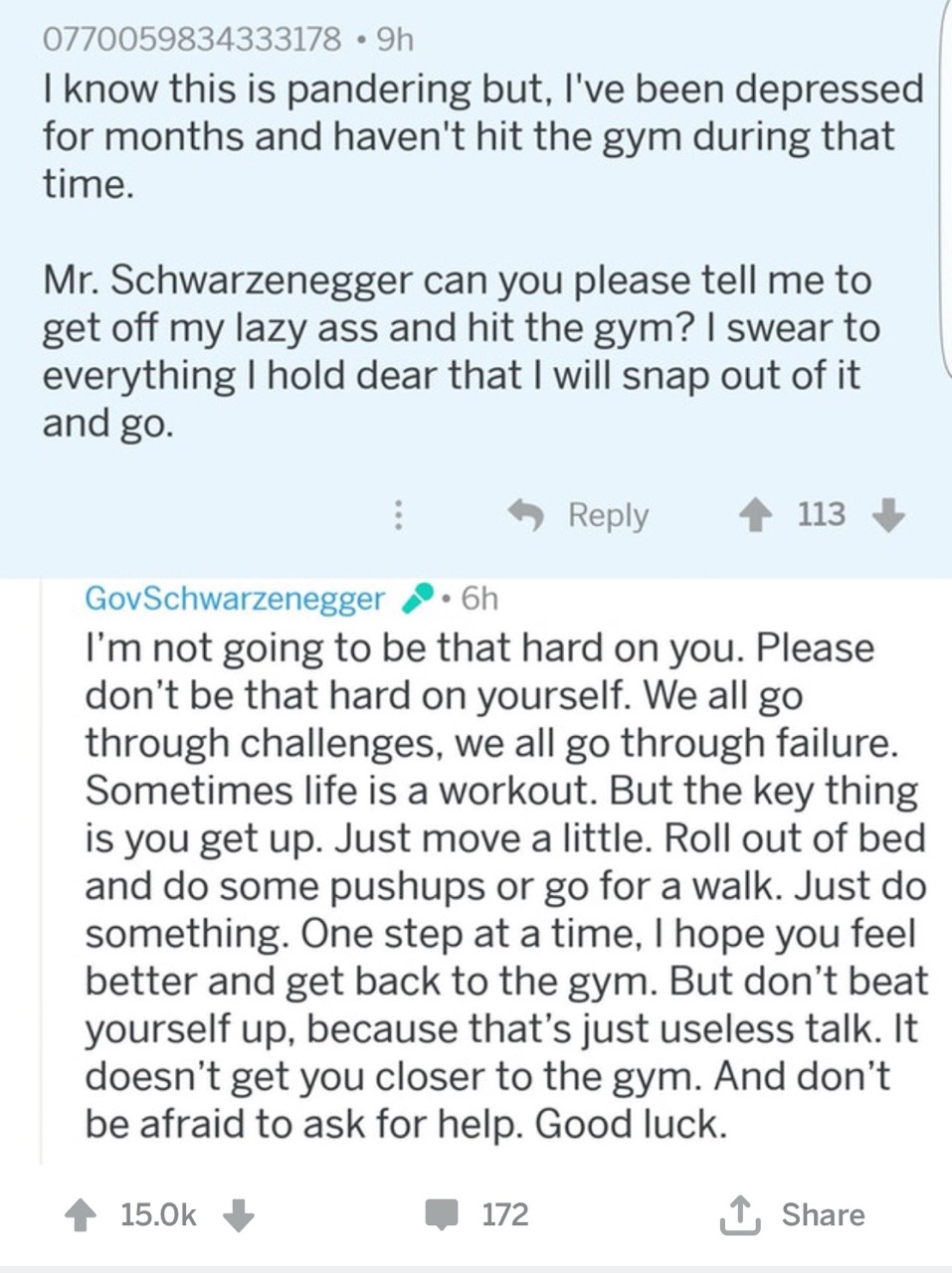This screenshot has height=1273, width=952.
Task: Upvote the comment with 113 points
Action: point(756,515)
